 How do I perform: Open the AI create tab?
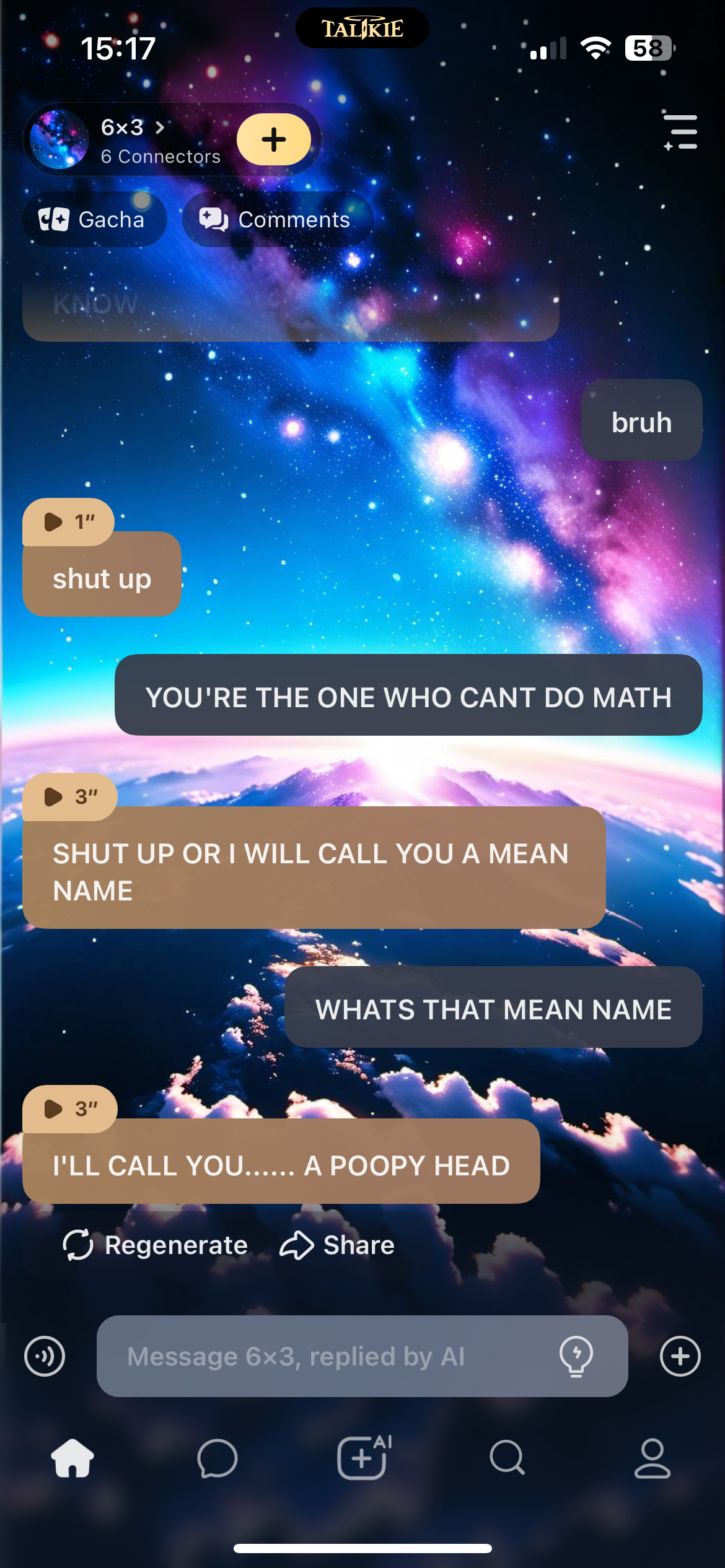click(363, 1458)
